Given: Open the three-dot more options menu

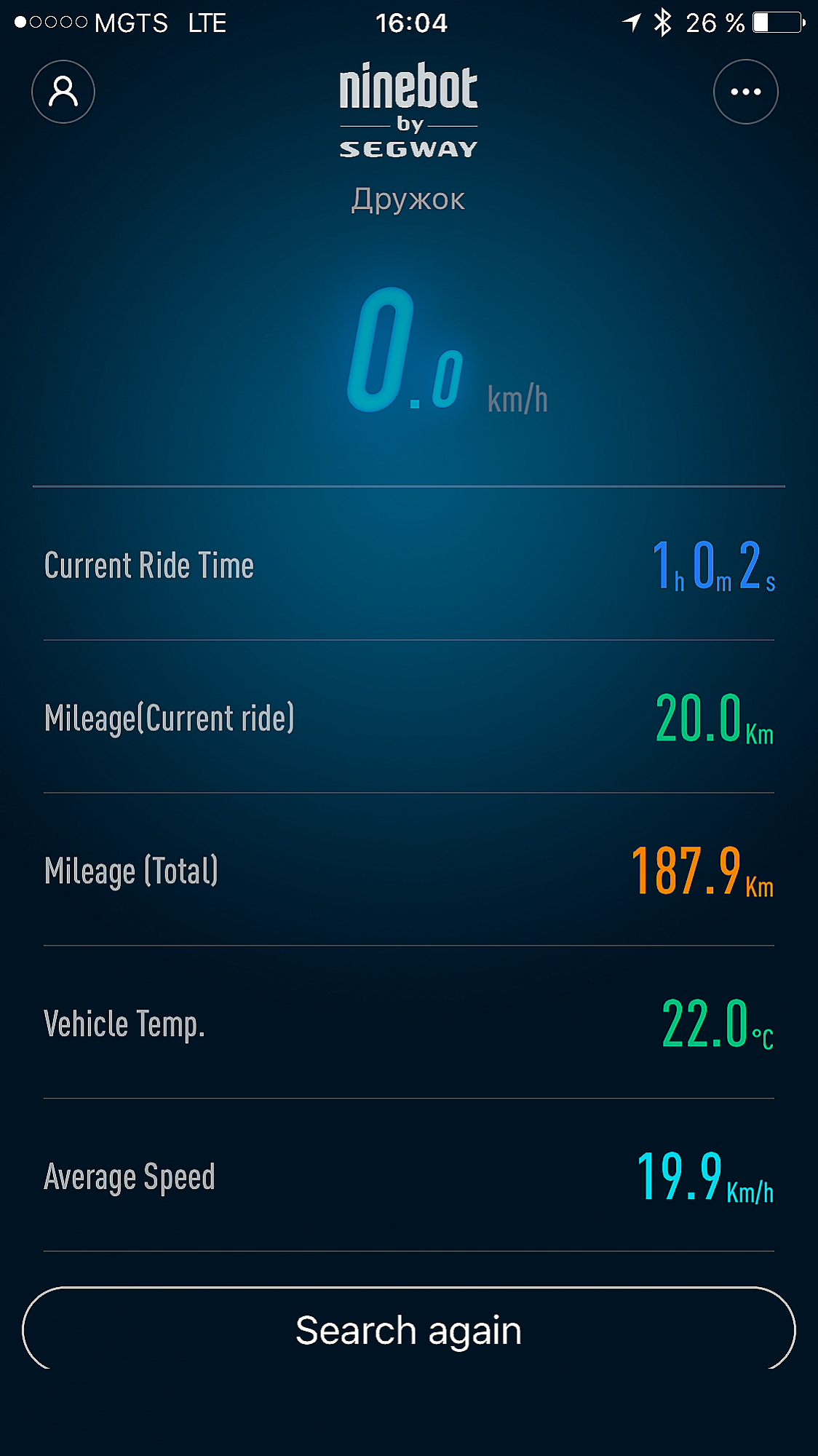Looking at the screenshot, I should pos(745,92).
